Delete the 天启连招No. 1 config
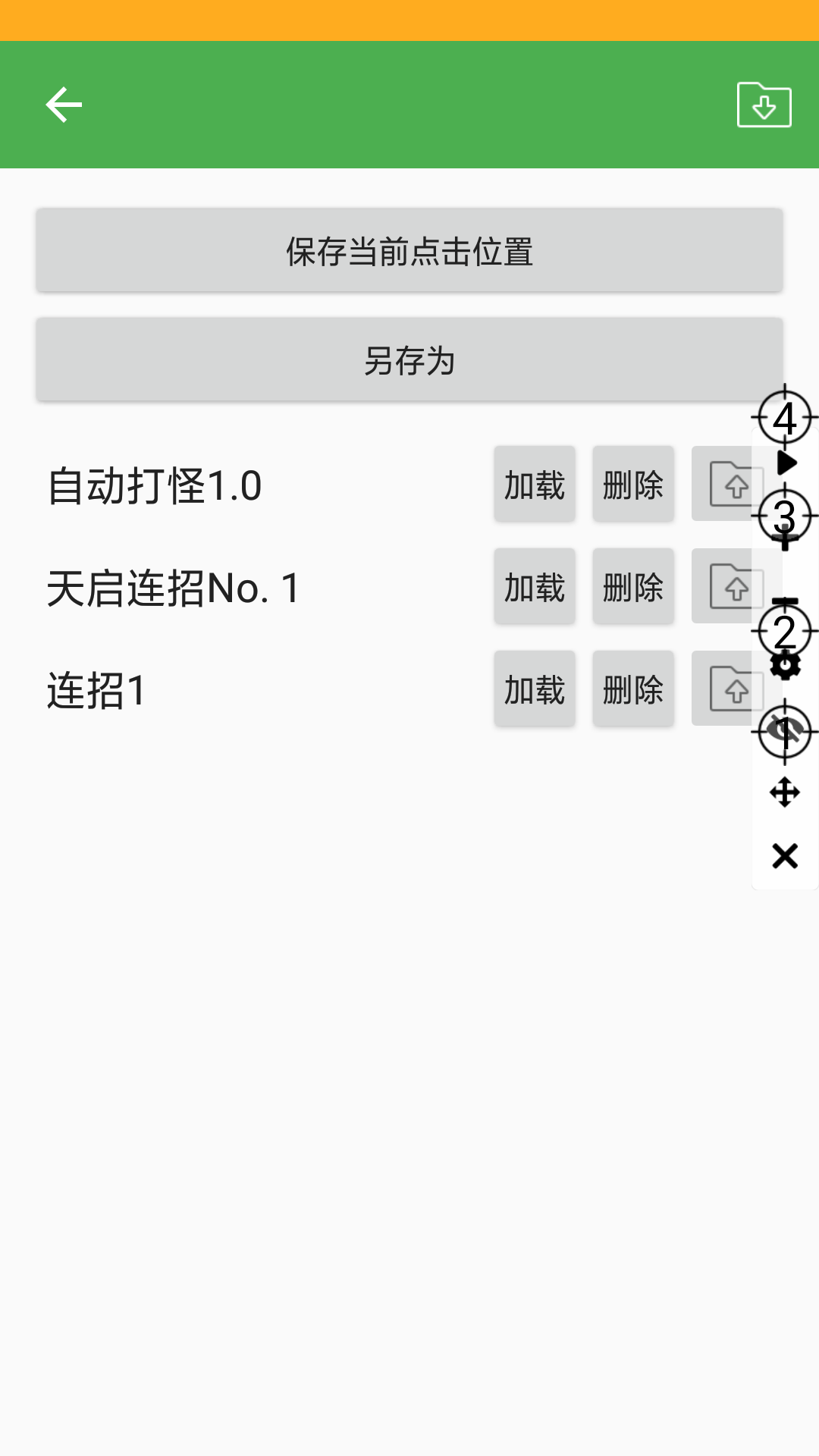Screen dimensions: 819x1456 pyautogui.click(x=633, y=587)
